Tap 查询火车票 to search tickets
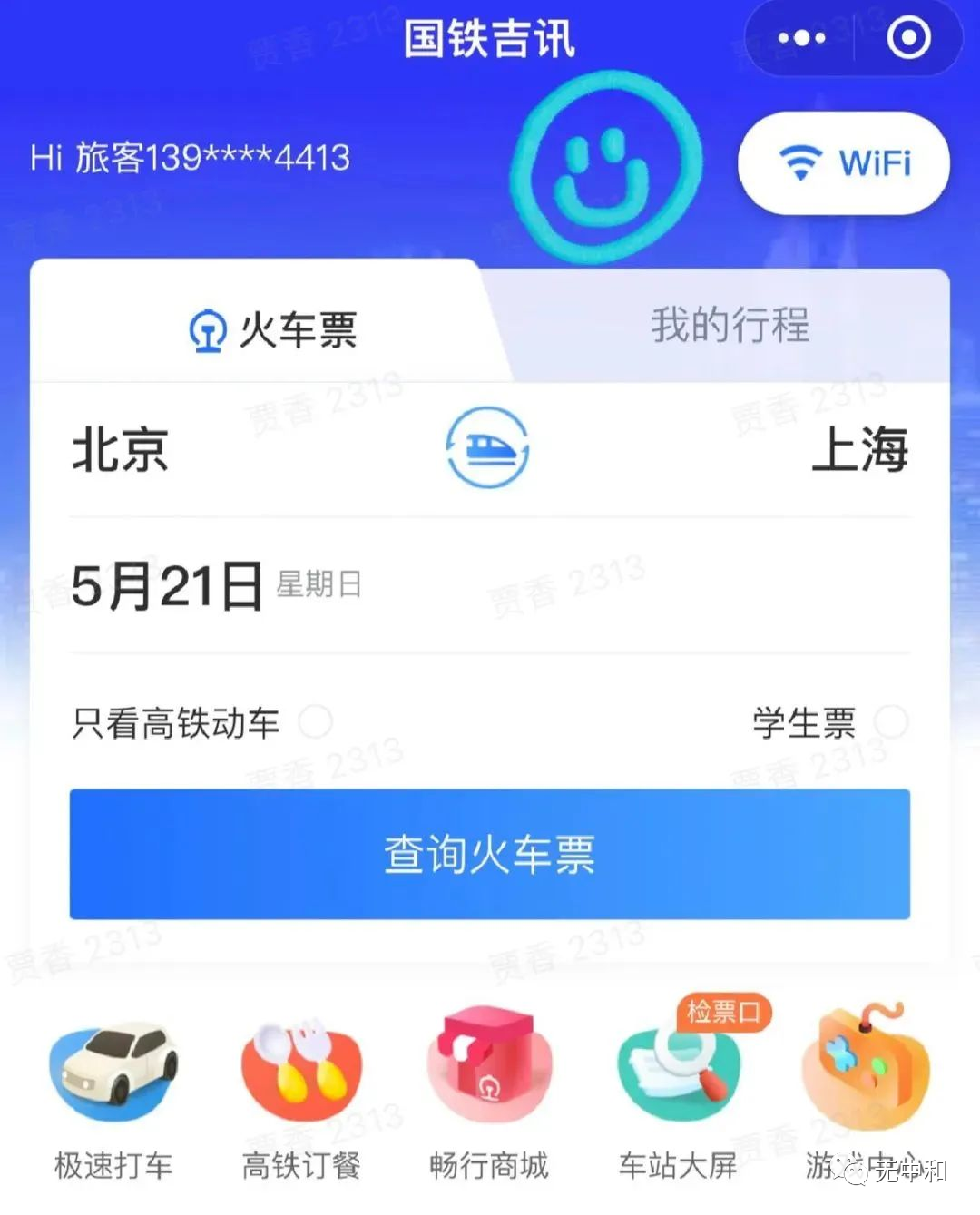Image resolution: width=980 pixels, height=1215 pixels. pyautogui.click(x=490, y=854)
